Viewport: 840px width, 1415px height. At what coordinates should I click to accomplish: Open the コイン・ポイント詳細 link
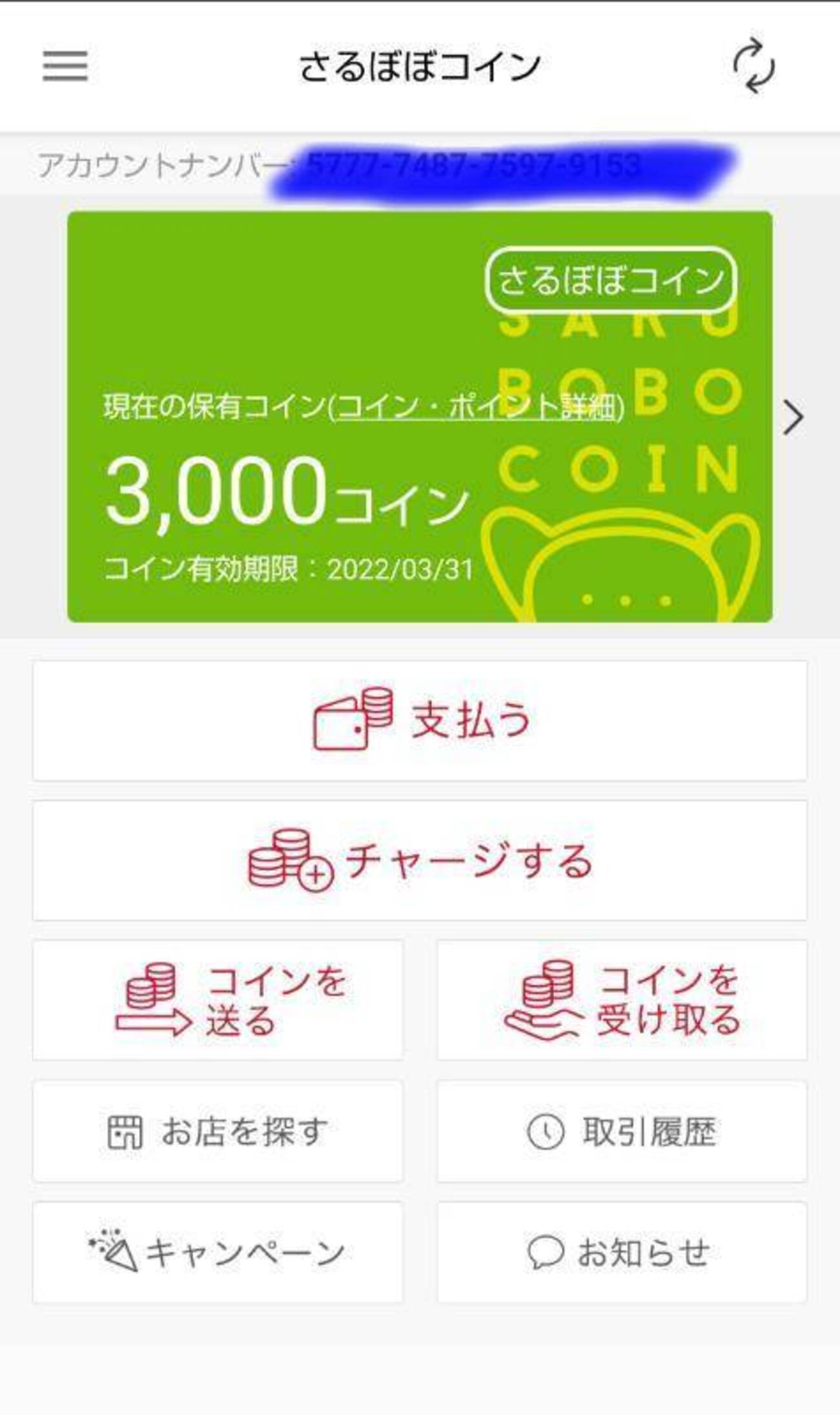(x=477, y=407)
